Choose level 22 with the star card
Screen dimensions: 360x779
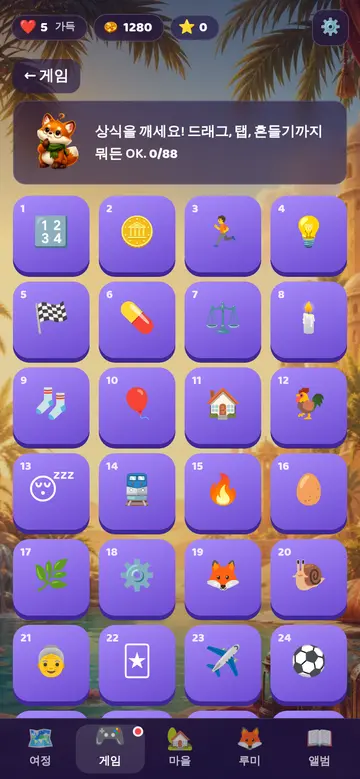tap(137, 665)
